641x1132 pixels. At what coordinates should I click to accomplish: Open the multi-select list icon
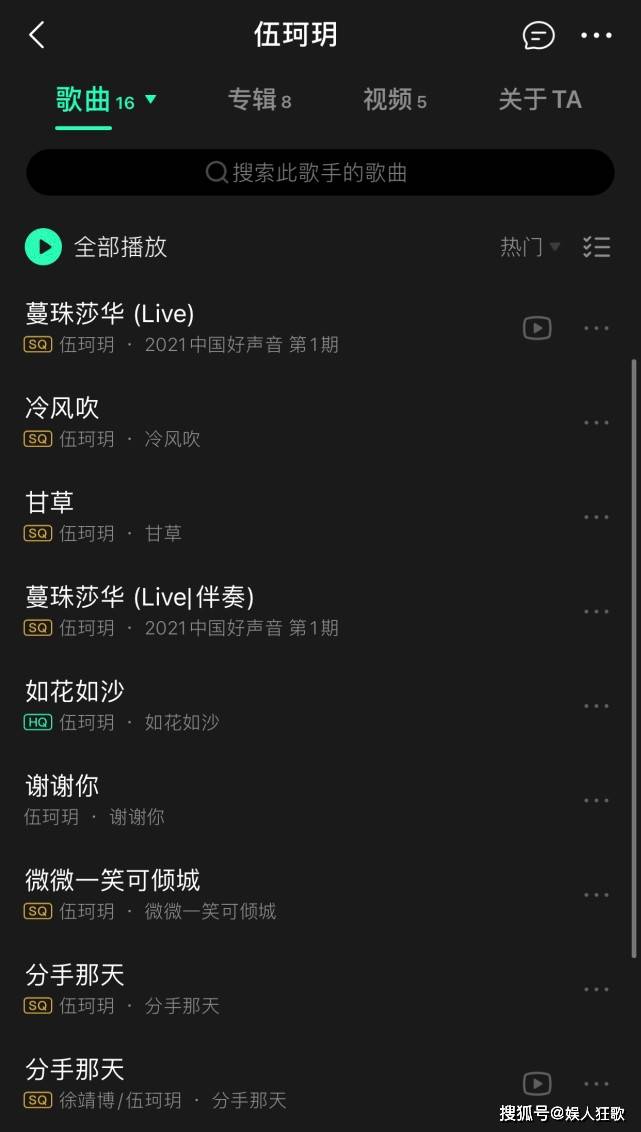tap(596, 247)
